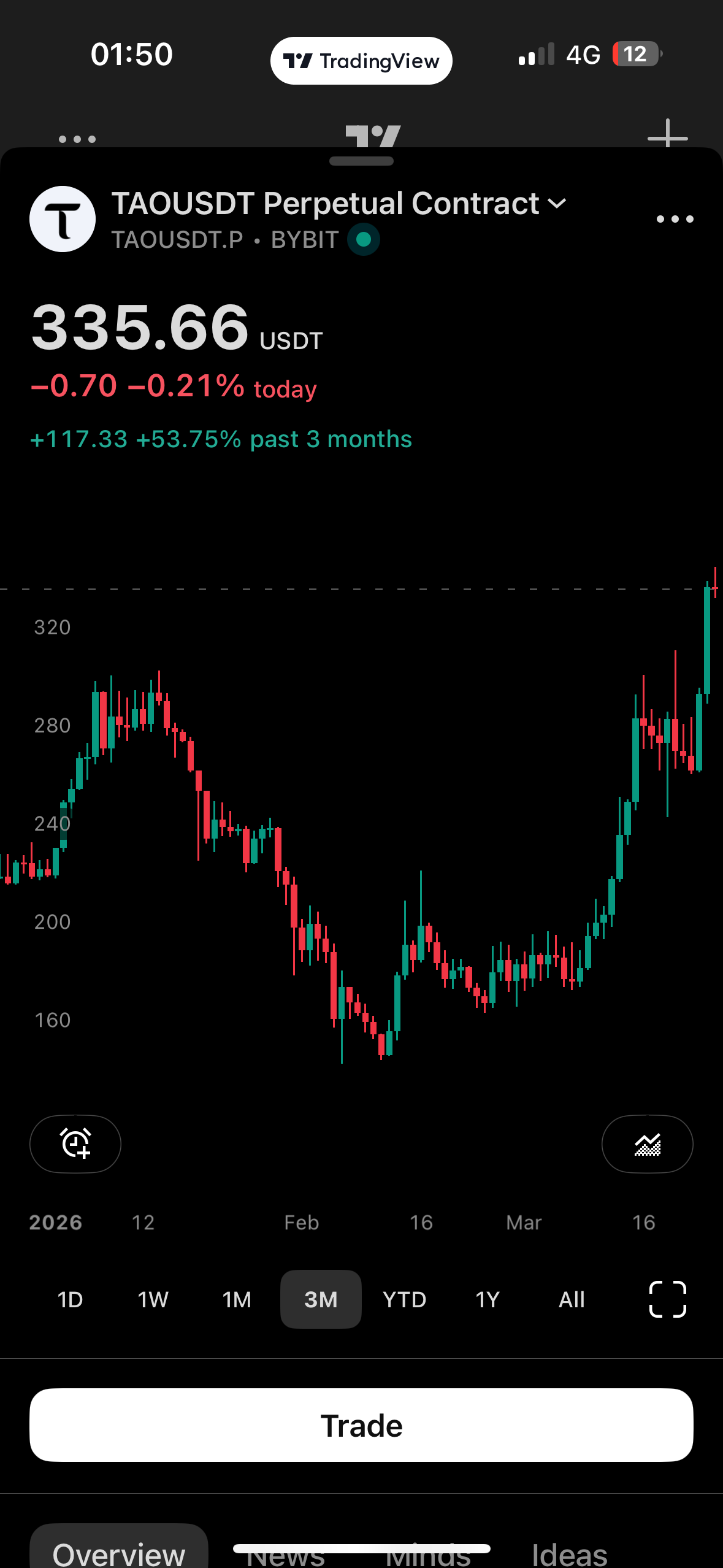Open the chart type button
The width and height of the screenshot is (723, 1568).
tap(647, 1143)
